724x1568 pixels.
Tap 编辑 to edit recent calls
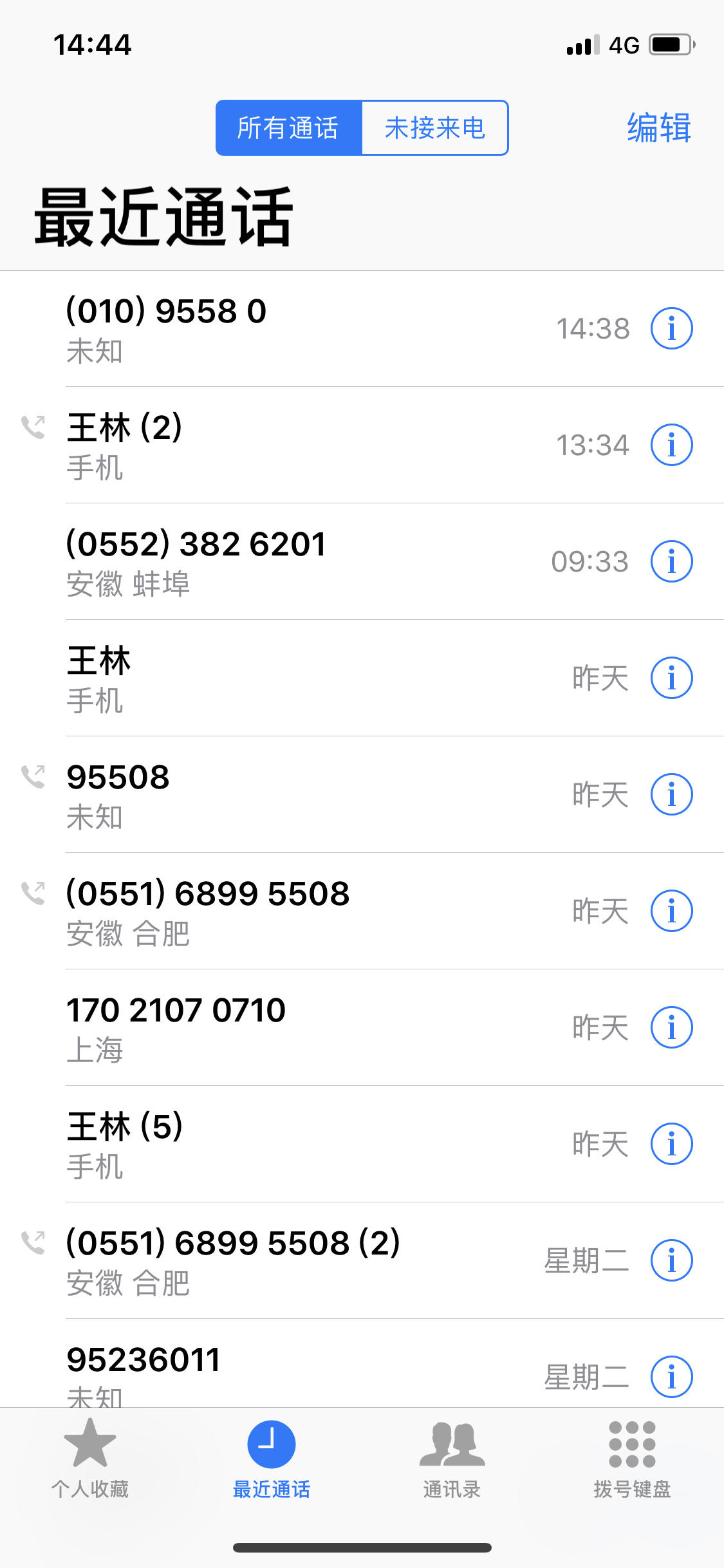pyautogui.click(x=659, y=127)
